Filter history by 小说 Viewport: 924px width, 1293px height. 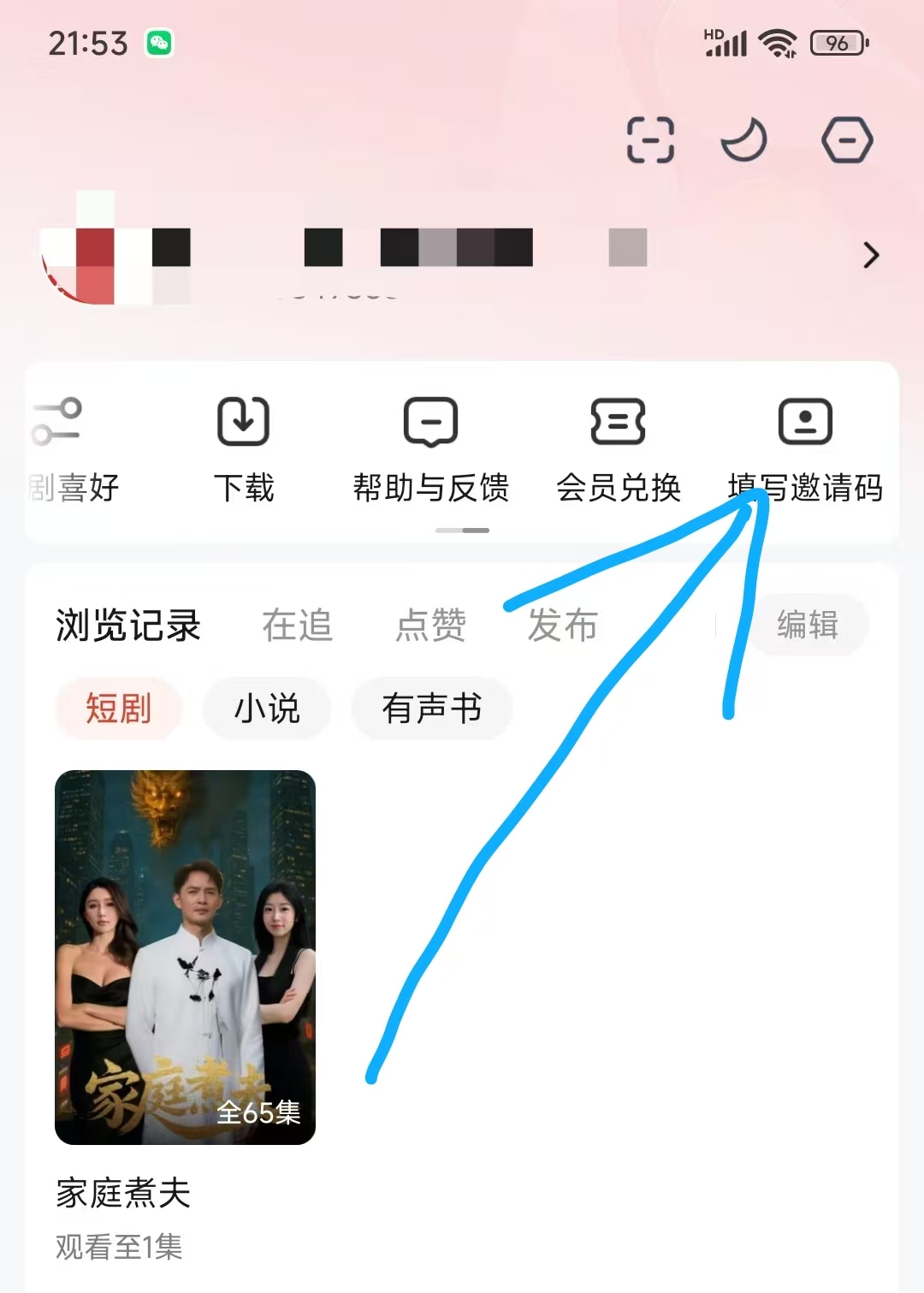[x=267, y=709]
